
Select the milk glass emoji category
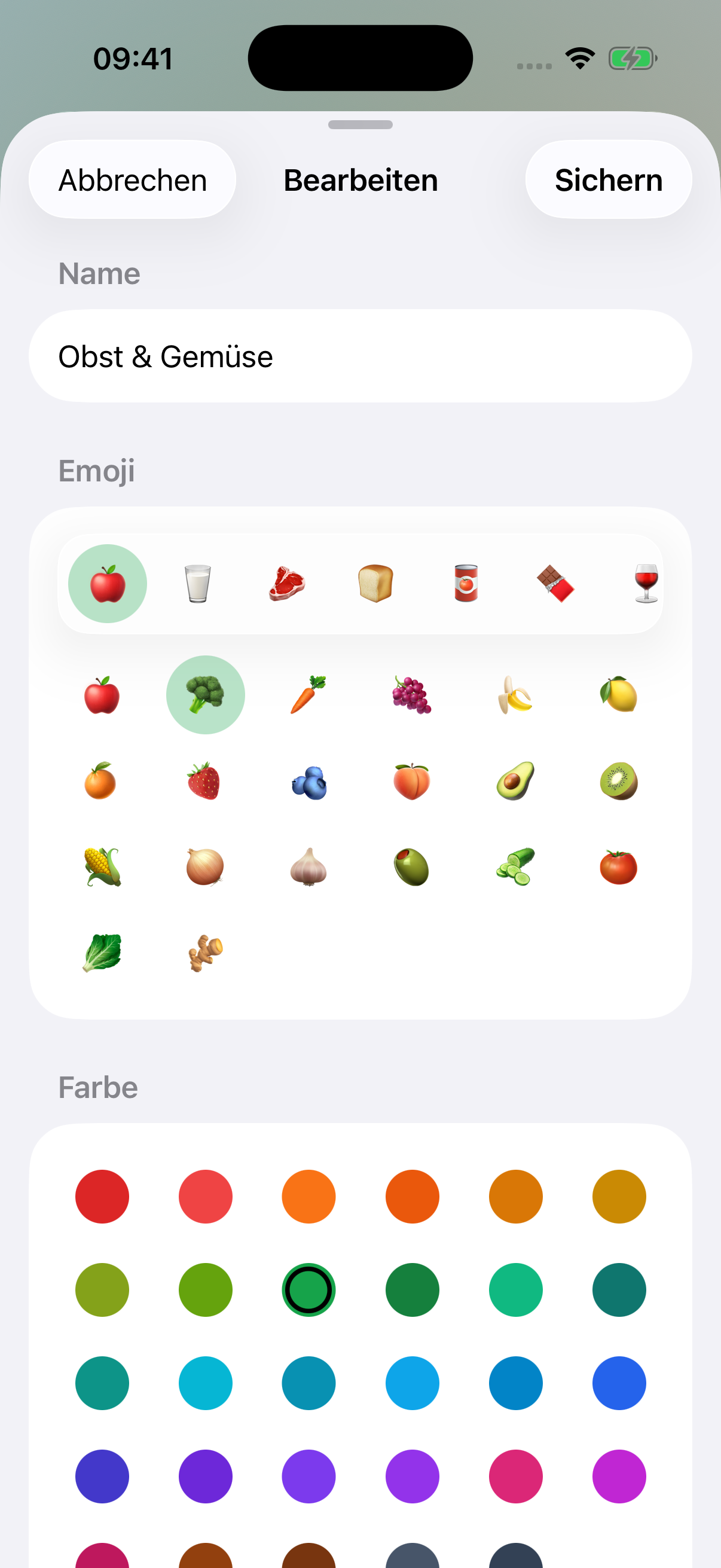tap(197, 583)
